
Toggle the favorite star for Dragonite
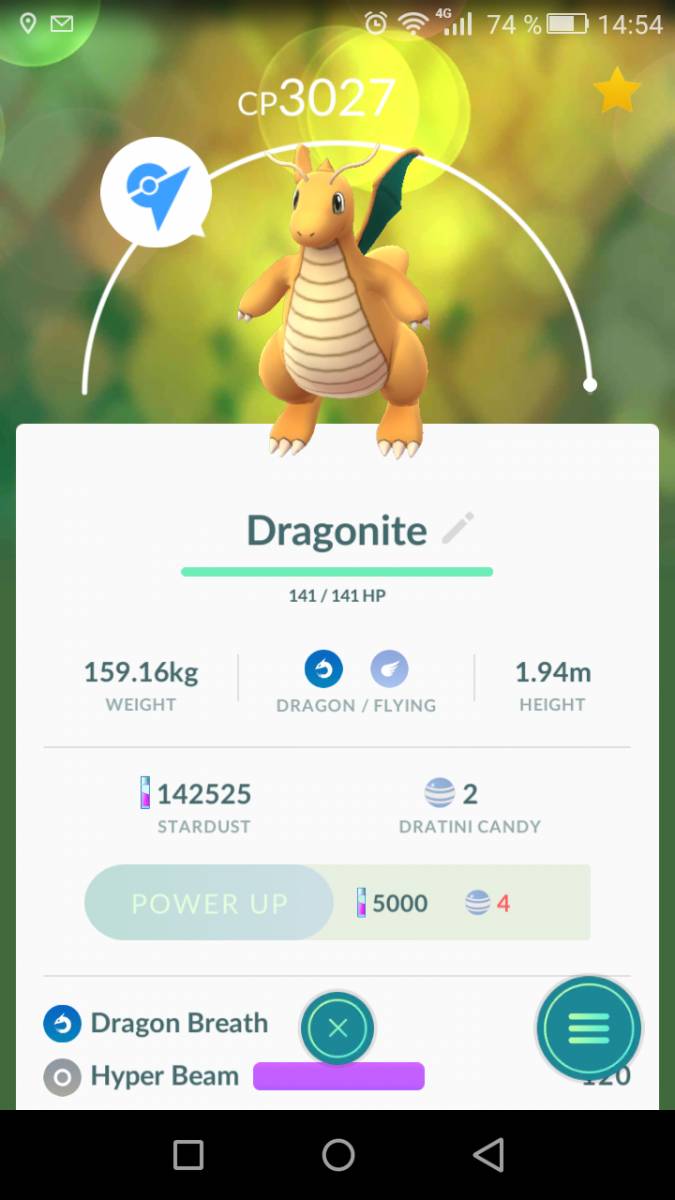(617, 91)
